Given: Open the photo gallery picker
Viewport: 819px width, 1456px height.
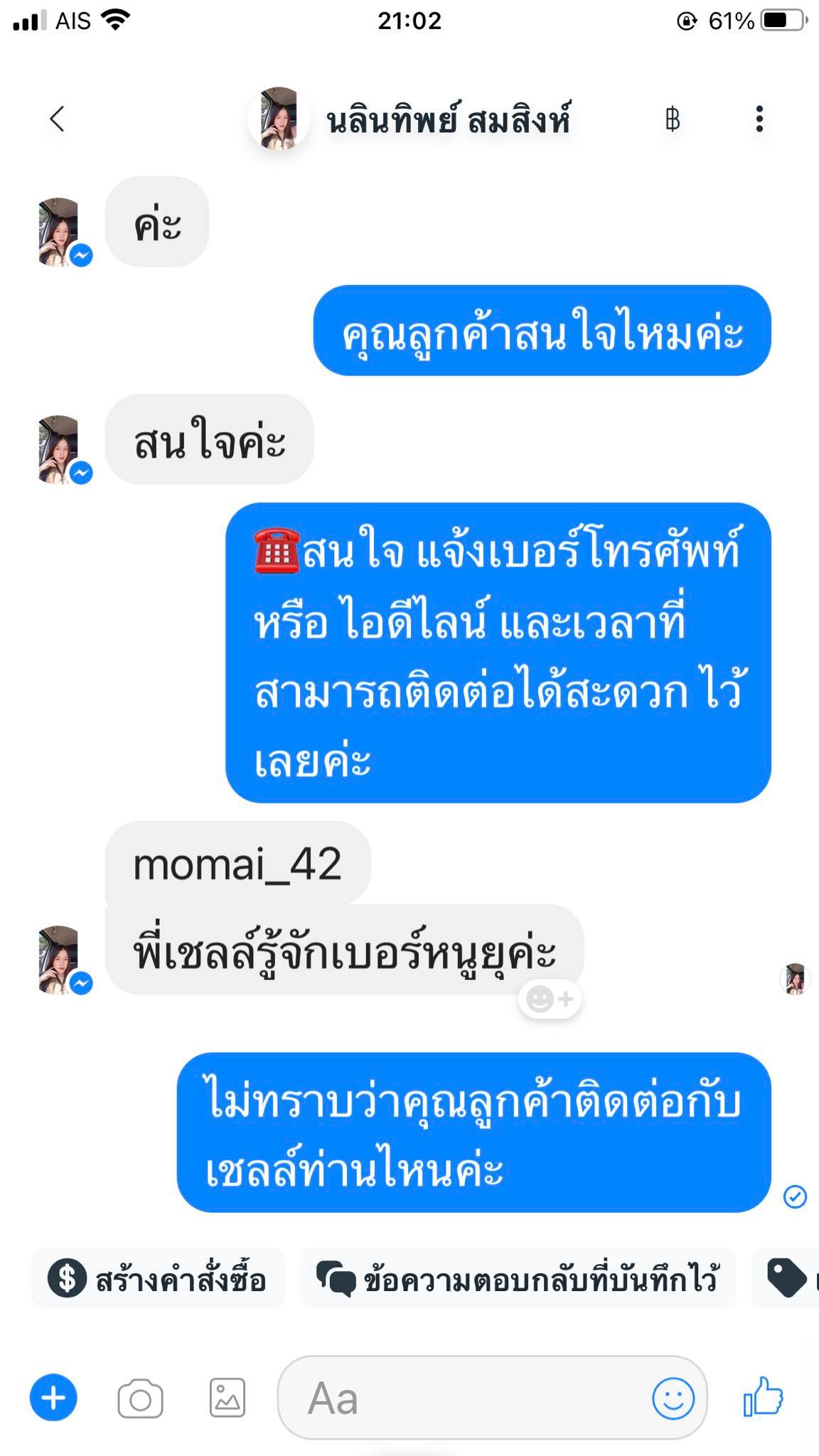Looking at the screenshot, I should coord(227,1398).
